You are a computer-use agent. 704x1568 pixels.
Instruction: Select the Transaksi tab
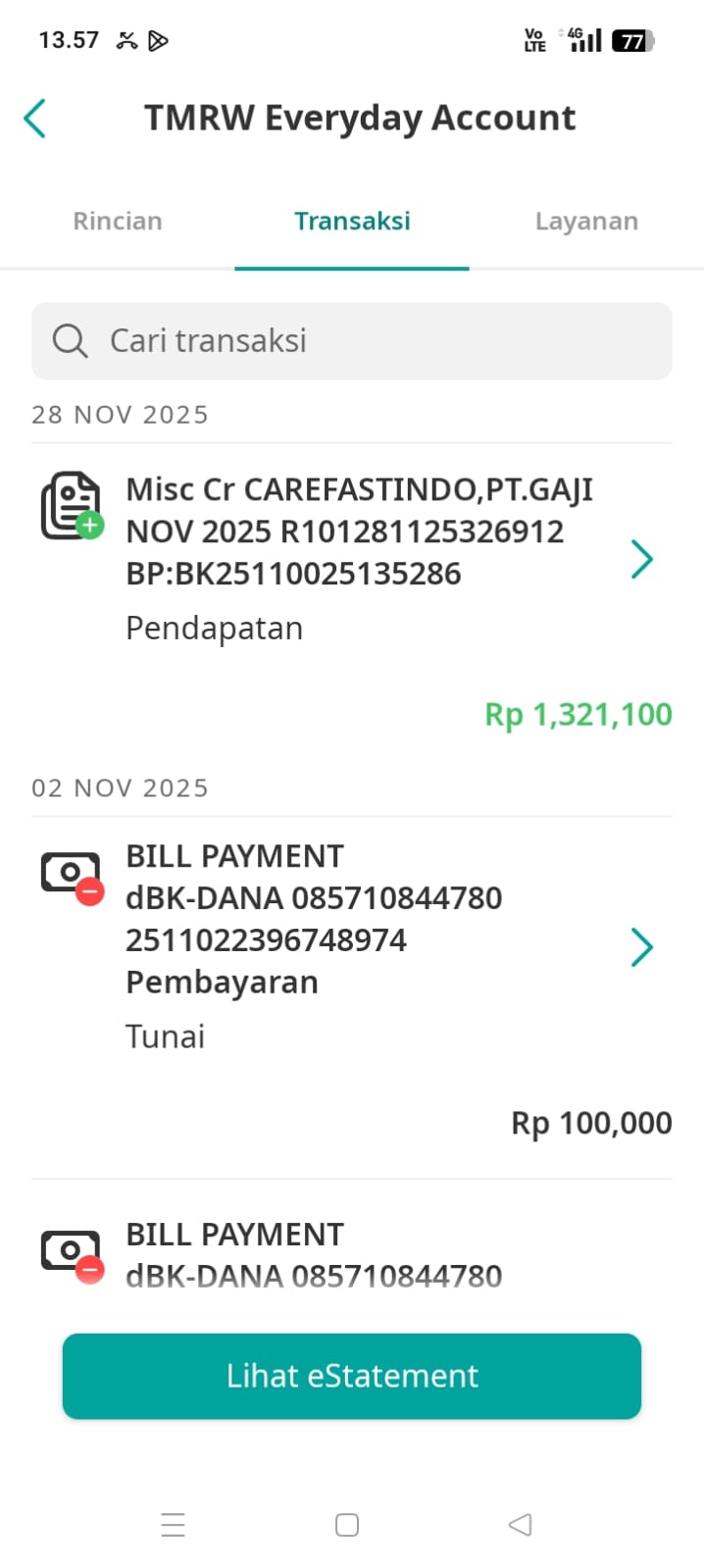click(x=352, y=222)
